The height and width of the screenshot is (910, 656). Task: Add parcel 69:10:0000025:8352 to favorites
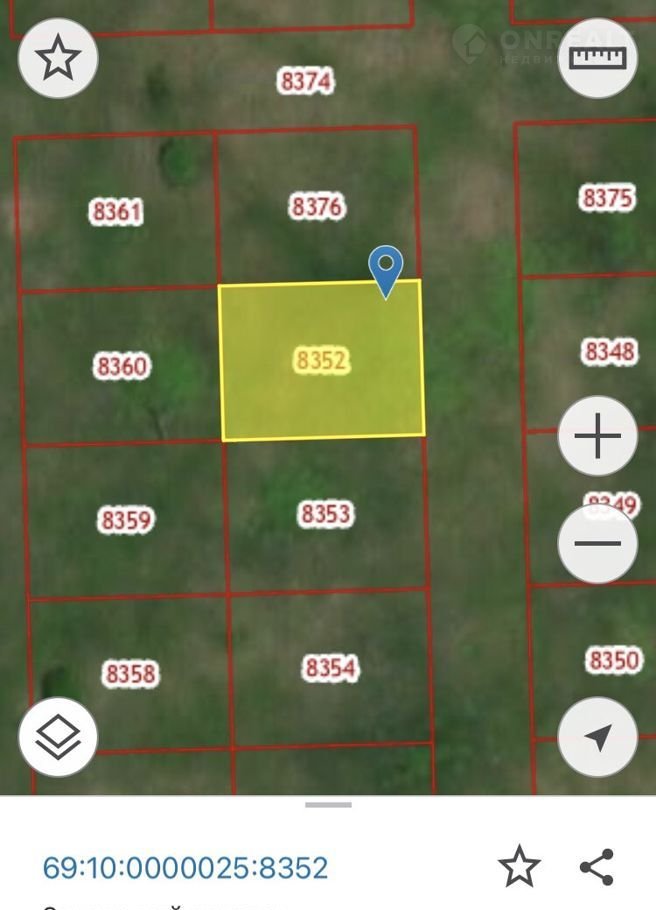[519, 866]
